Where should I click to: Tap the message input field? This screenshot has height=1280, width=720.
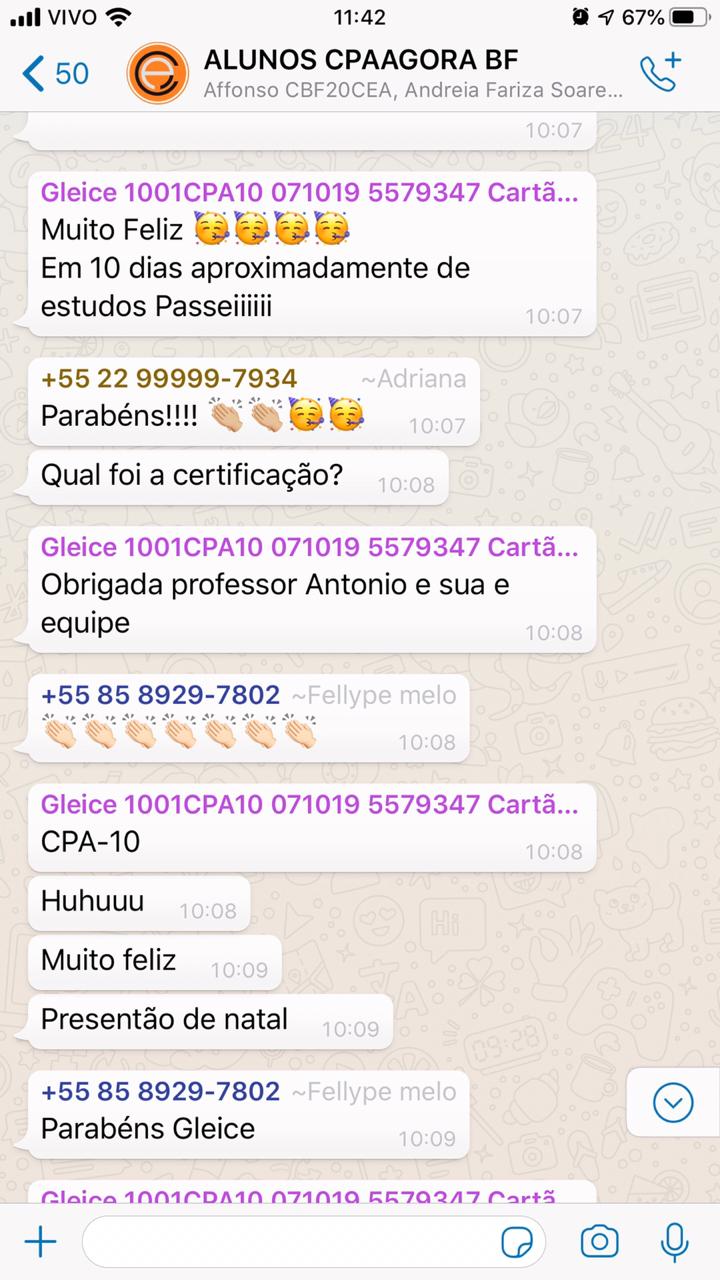(x=290, y=1242)
